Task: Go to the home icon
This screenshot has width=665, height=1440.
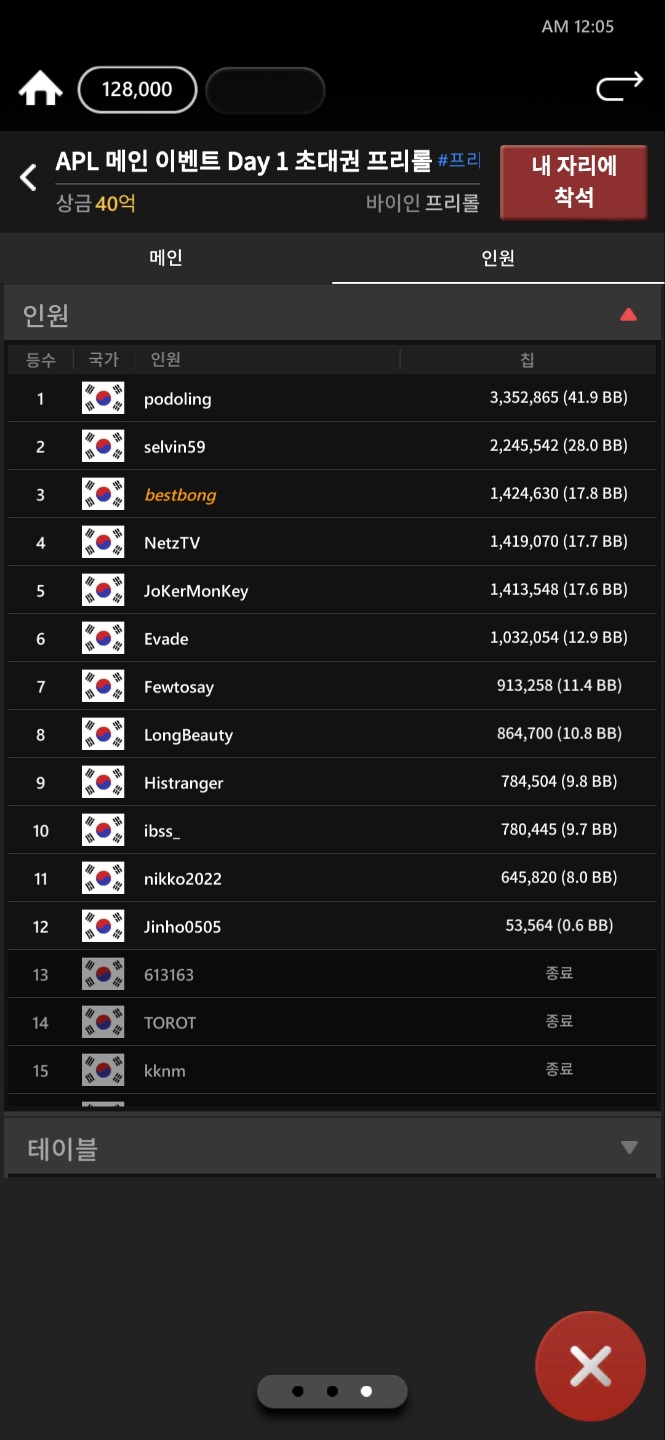Action: pos(41,89)
